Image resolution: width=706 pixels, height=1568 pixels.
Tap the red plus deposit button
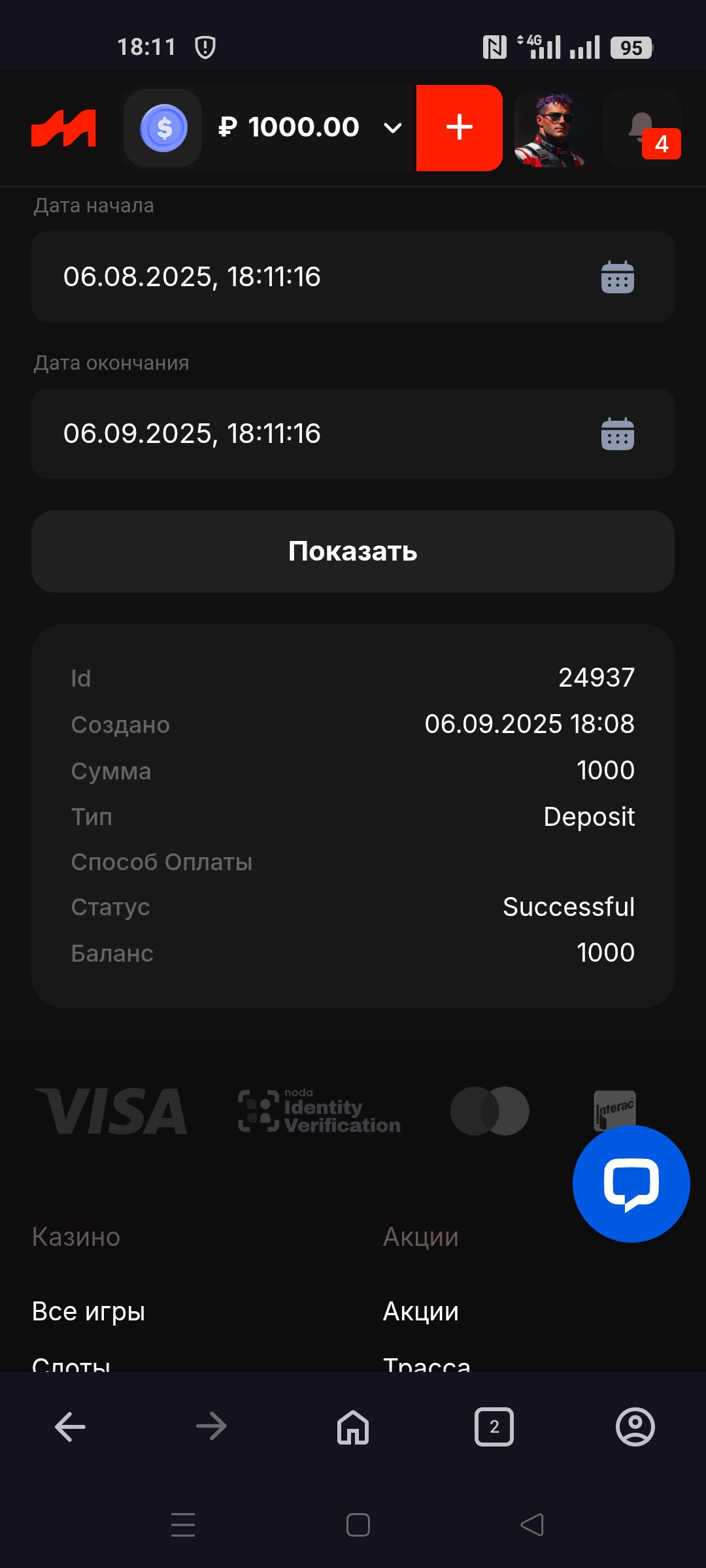pyautogui.click(x=459, y=127)
